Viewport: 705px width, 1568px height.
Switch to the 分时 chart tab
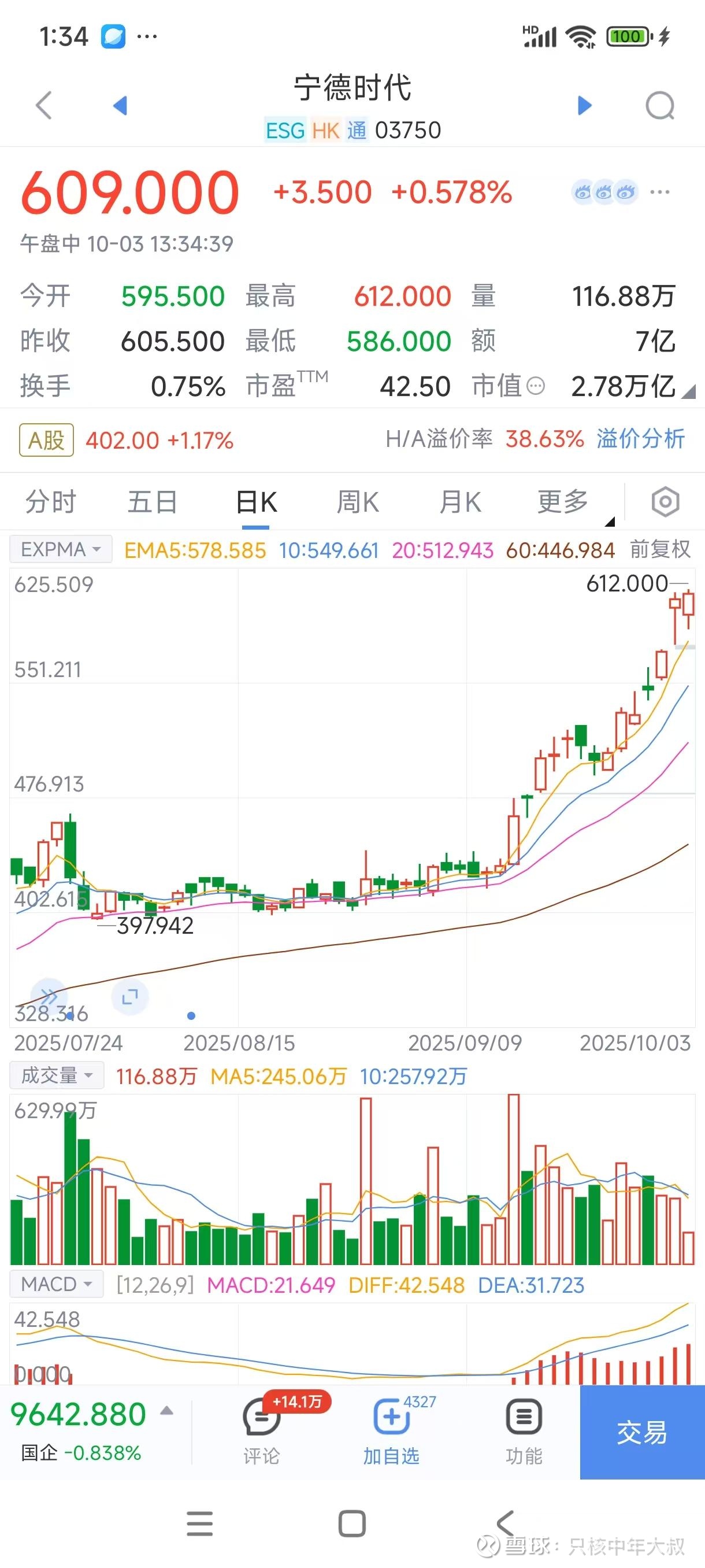[50, 503]
